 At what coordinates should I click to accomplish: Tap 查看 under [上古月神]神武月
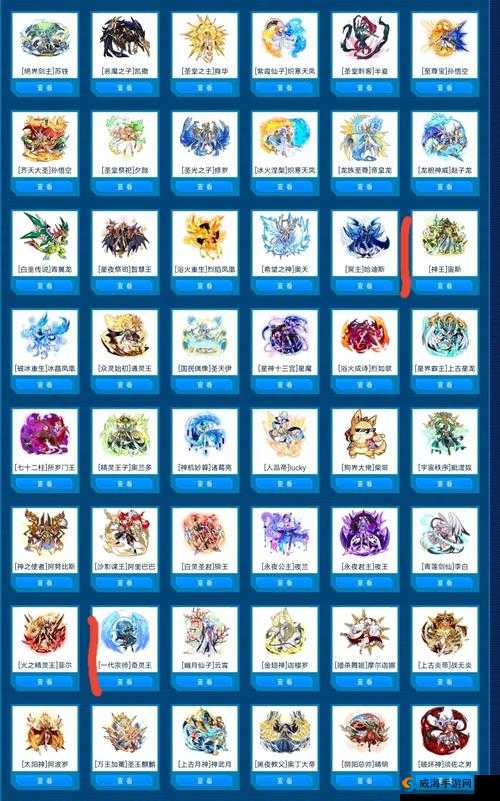coord(205,781)
